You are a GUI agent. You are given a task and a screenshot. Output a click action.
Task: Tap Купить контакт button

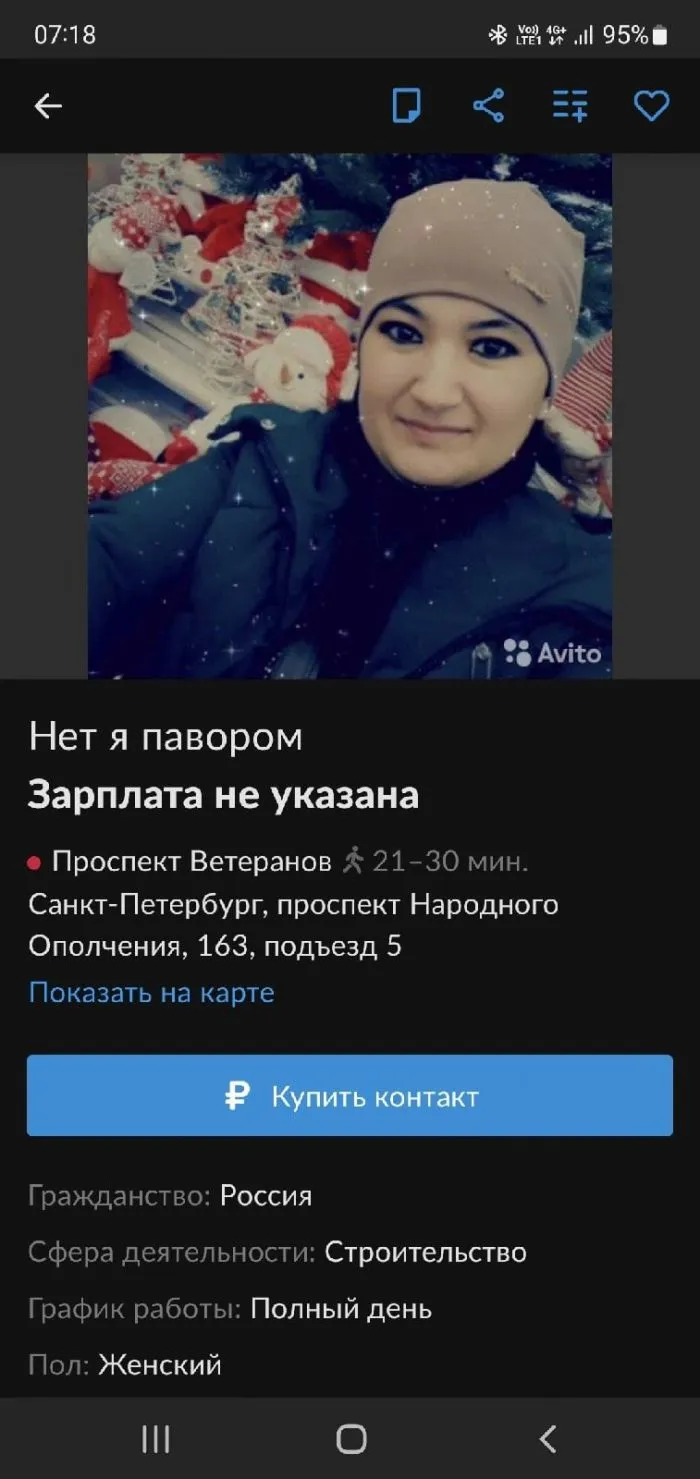pos(350,1096)
